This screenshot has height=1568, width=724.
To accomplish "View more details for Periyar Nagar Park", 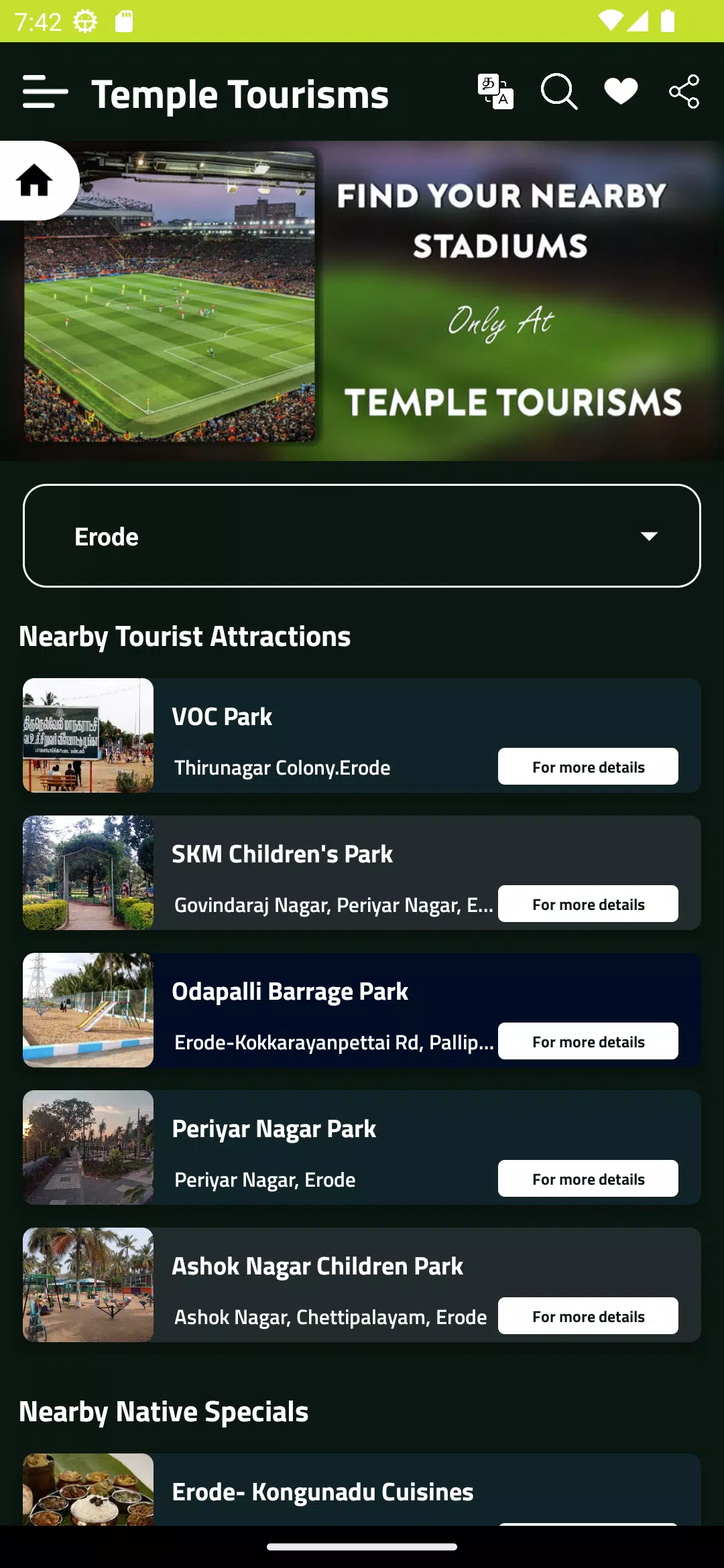I will pyautogui.click(x=588, y=1179).
